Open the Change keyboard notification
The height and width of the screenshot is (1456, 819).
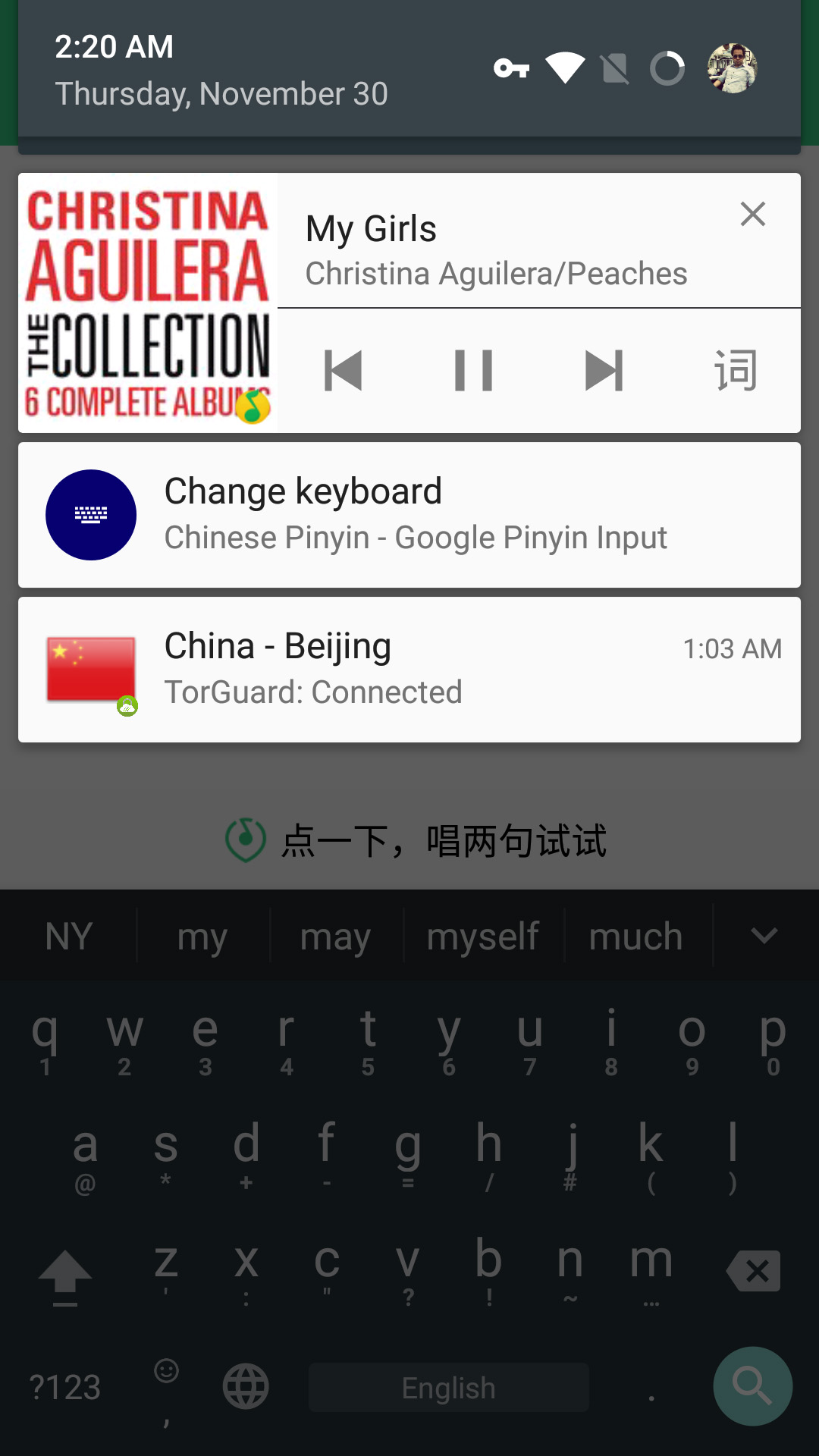pyautogui.click(x=409, y=515)
